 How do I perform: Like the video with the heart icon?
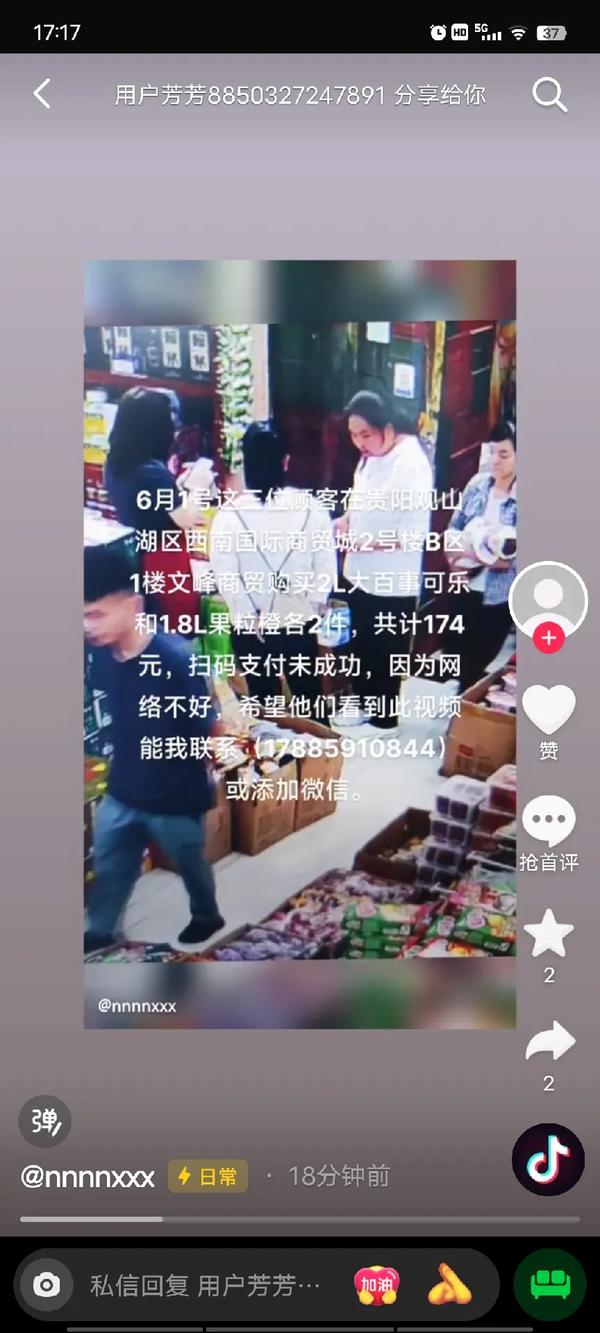(x=548, y=709)
